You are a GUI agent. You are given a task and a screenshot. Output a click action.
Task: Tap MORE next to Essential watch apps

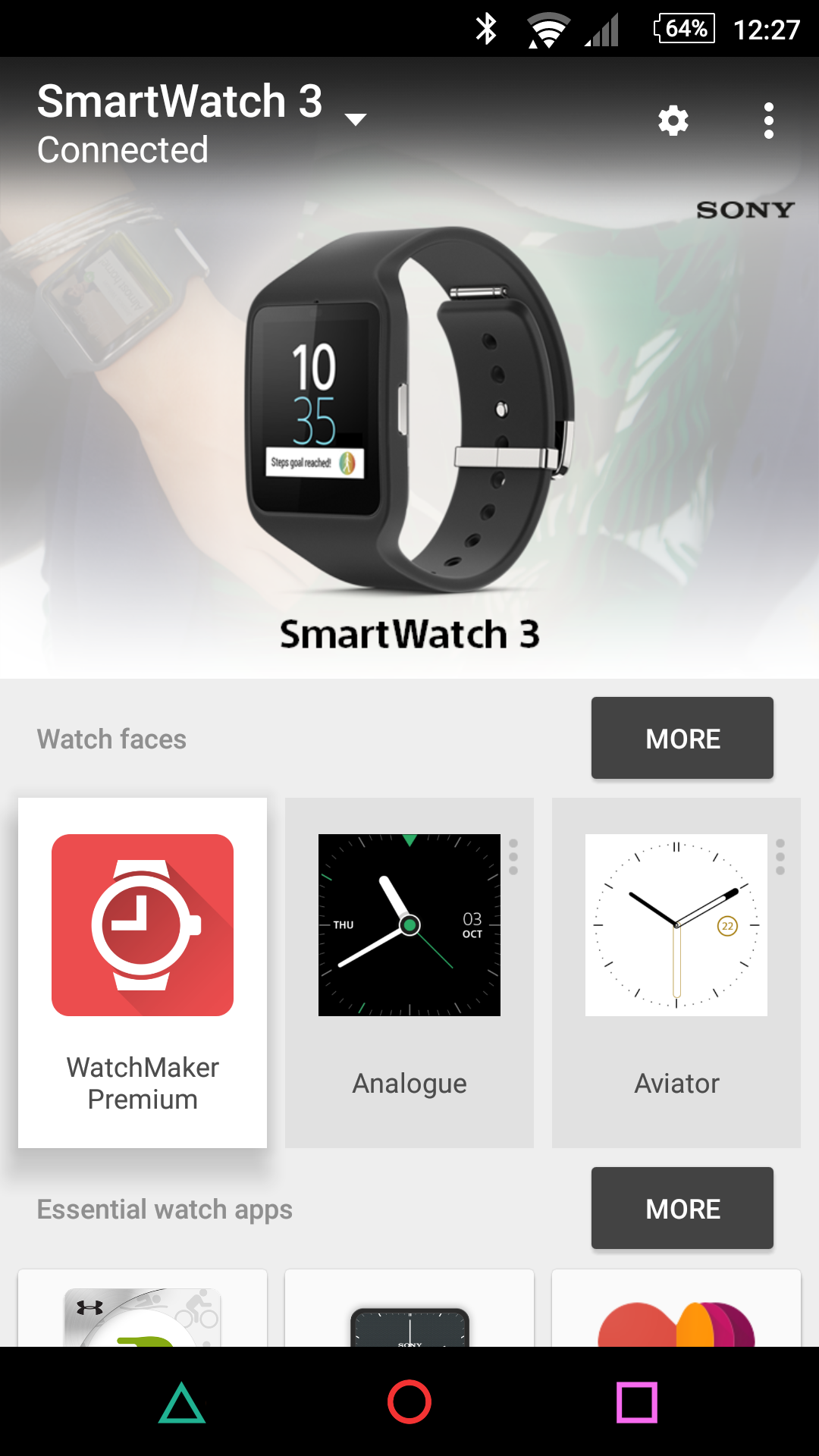(x=682, y=1208)
